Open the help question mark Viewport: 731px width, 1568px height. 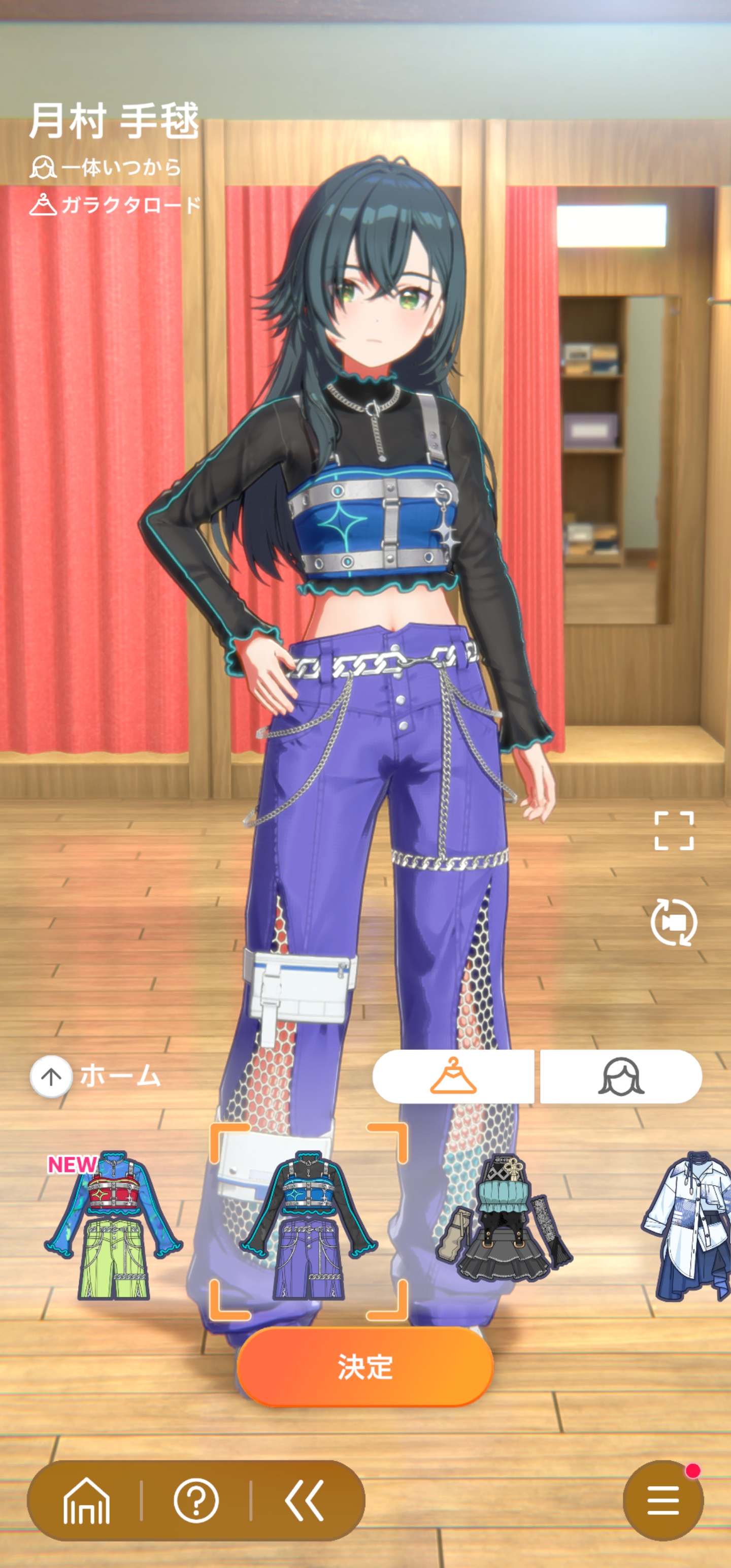click(x=196, y=1500)
